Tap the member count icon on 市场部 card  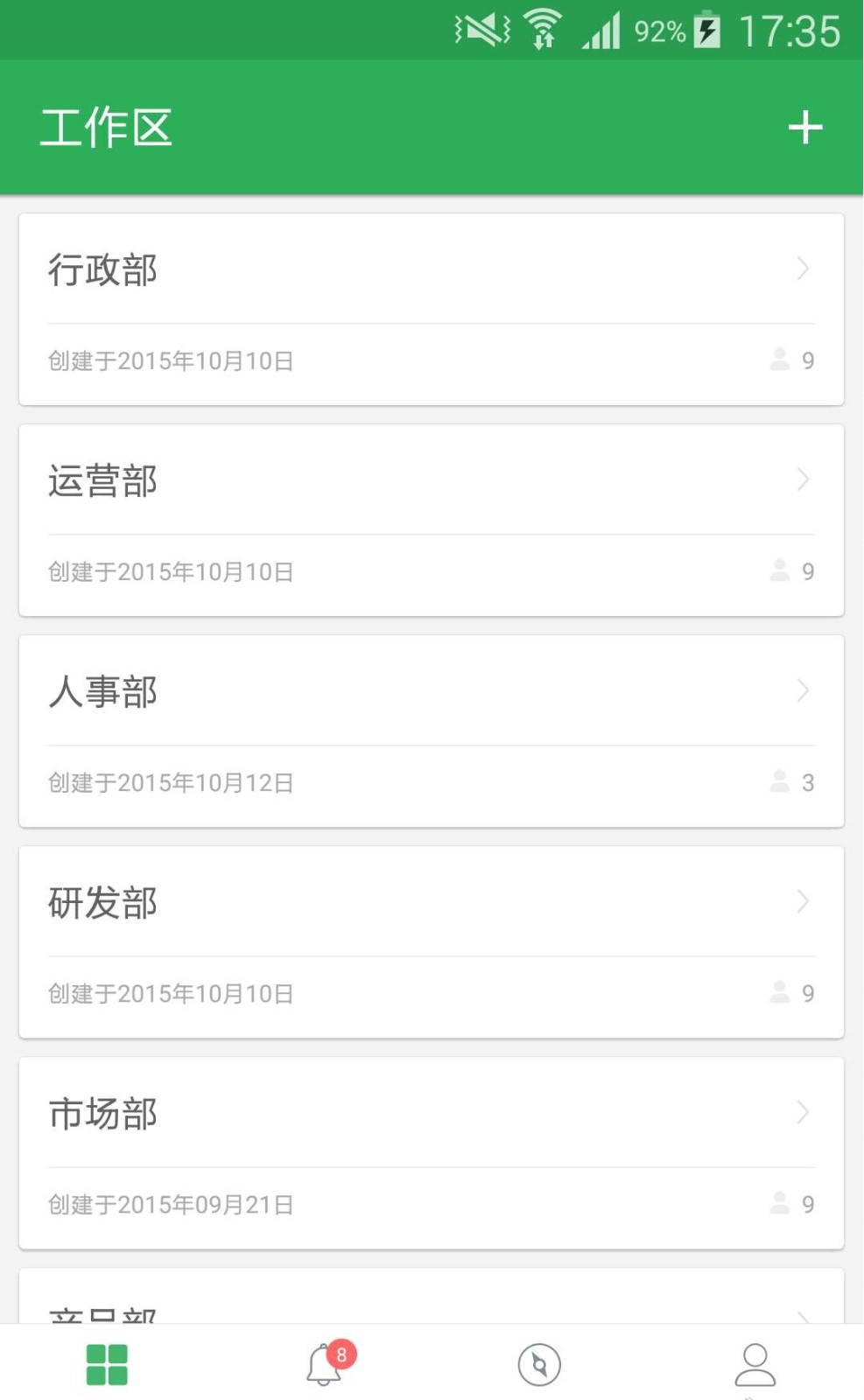point(780,1204)
